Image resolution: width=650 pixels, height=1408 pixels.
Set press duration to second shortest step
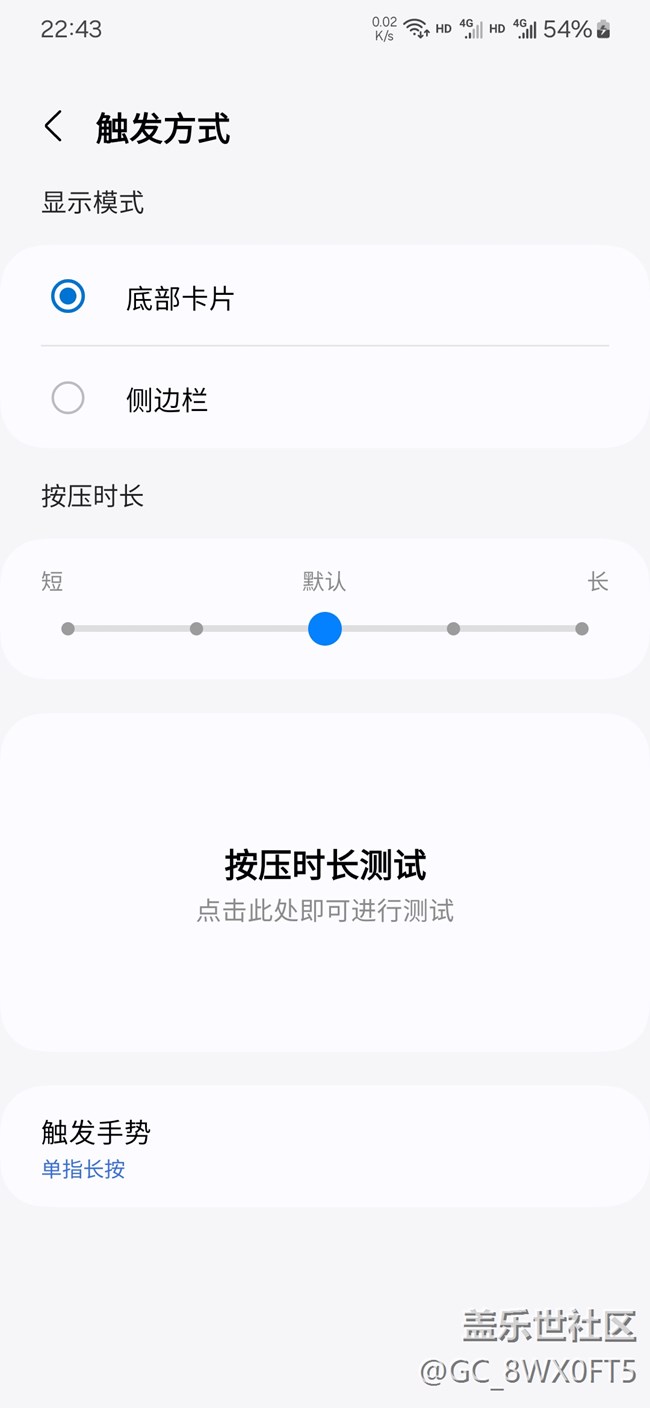196,629
